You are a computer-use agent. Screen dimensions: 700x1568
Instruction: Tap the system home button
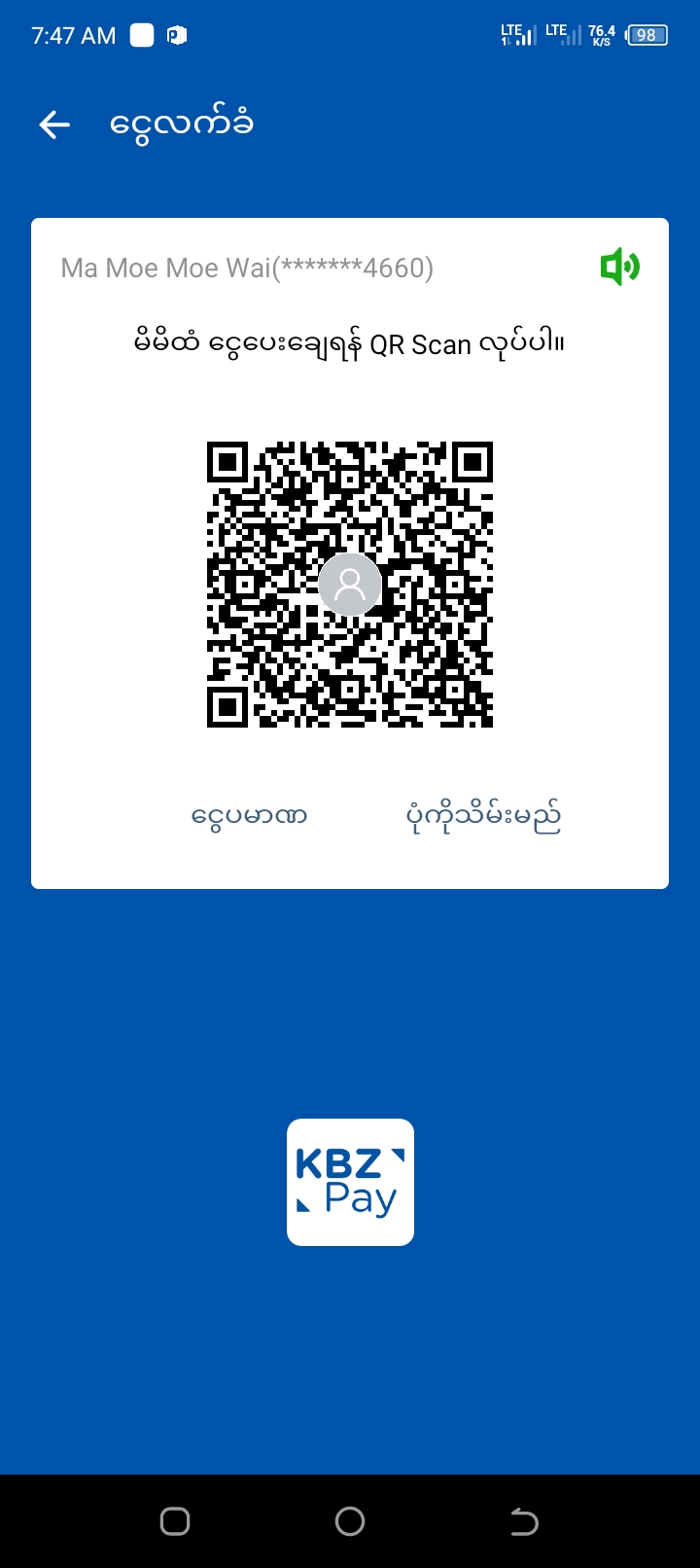(350, 1521)
